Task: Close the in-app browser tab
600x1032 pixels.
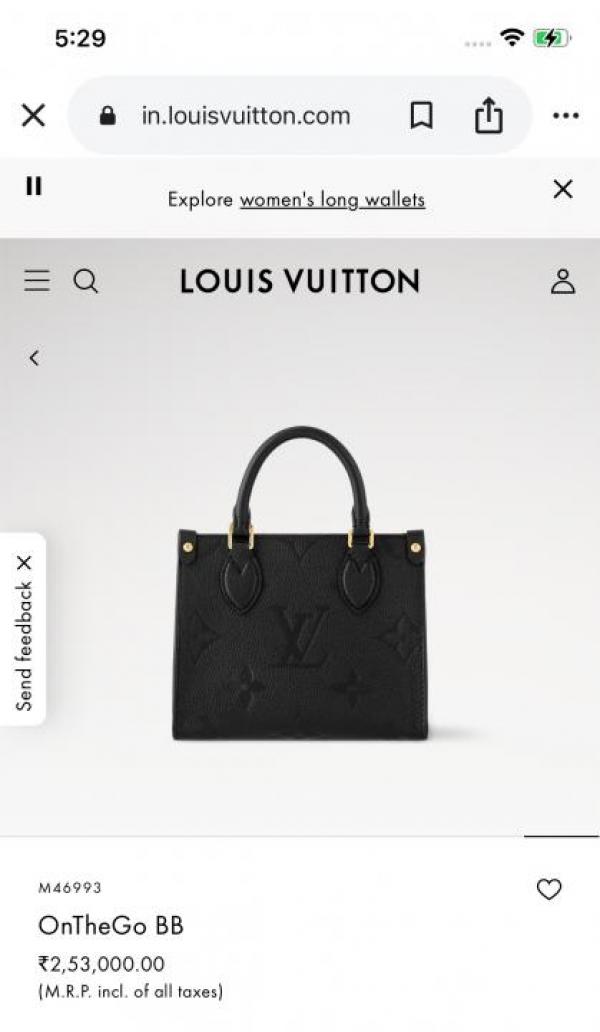Action: click(33, 116)
